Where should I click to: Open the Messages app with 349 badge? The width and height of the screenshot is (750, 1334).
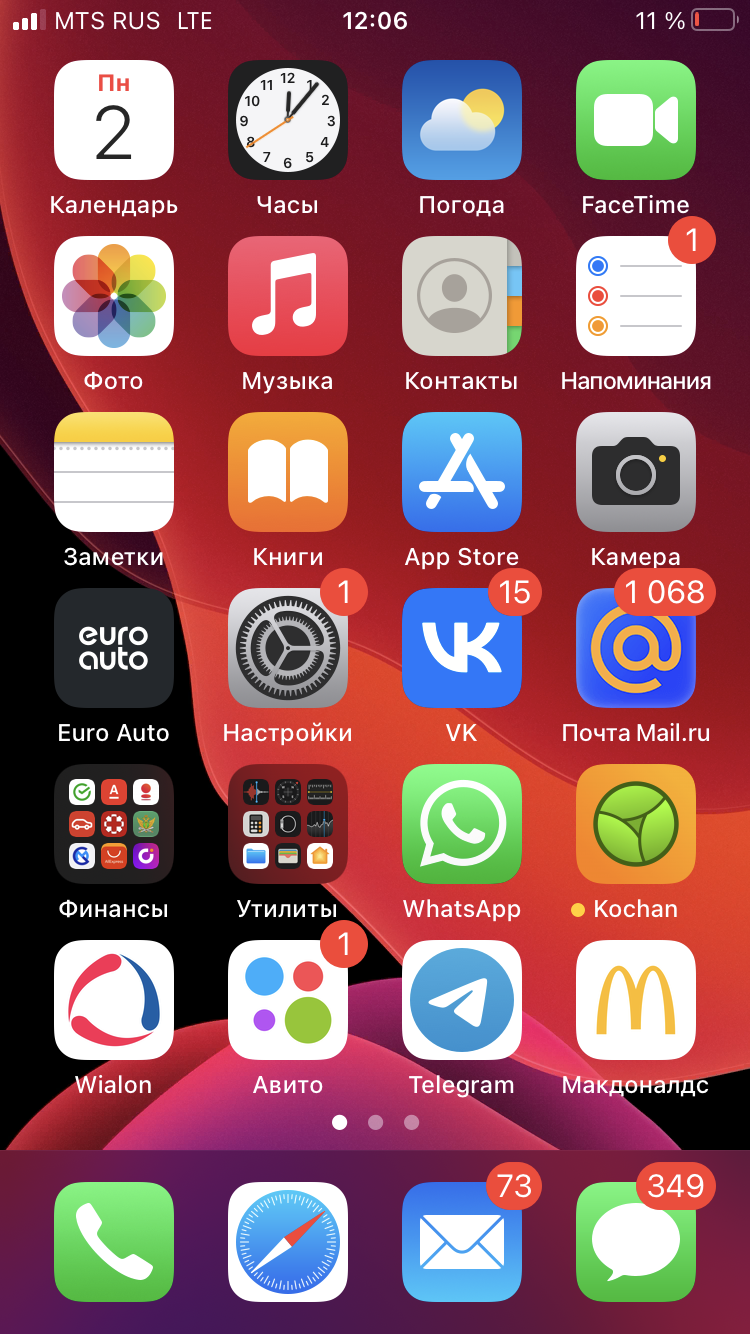point(636,1242)
